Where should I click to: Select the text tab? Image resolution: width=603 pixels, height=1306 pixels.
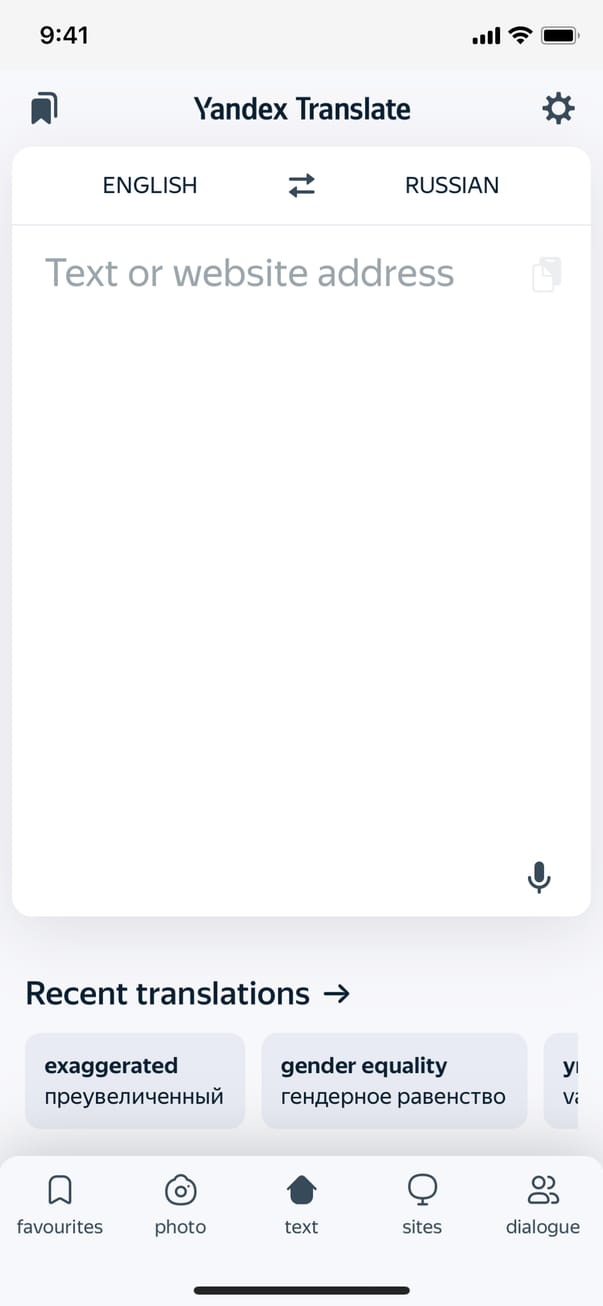[301, 1206]
